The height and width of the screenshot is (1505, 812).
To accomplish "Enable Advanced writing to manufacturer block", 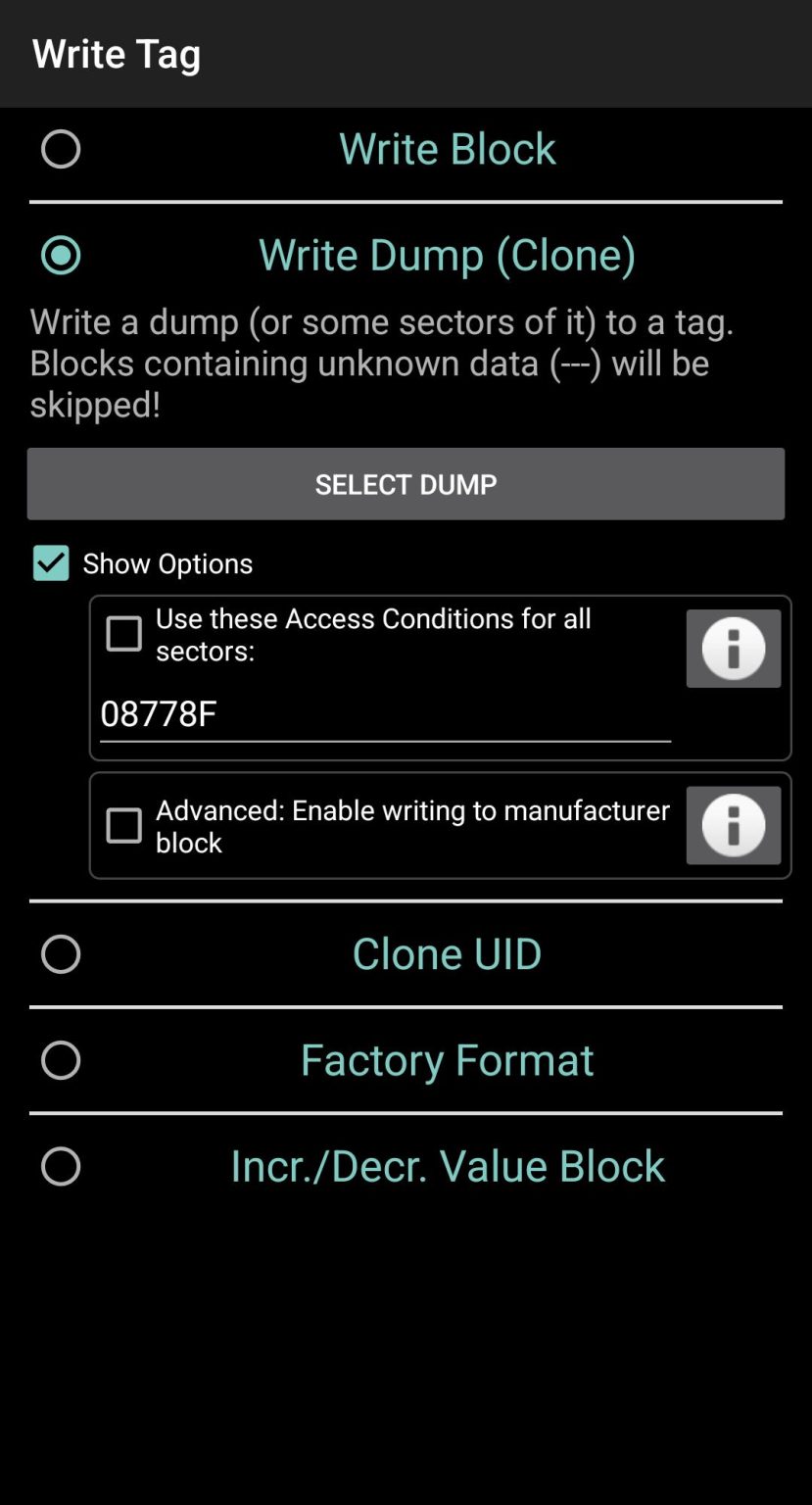I will [x=123, y=825].
